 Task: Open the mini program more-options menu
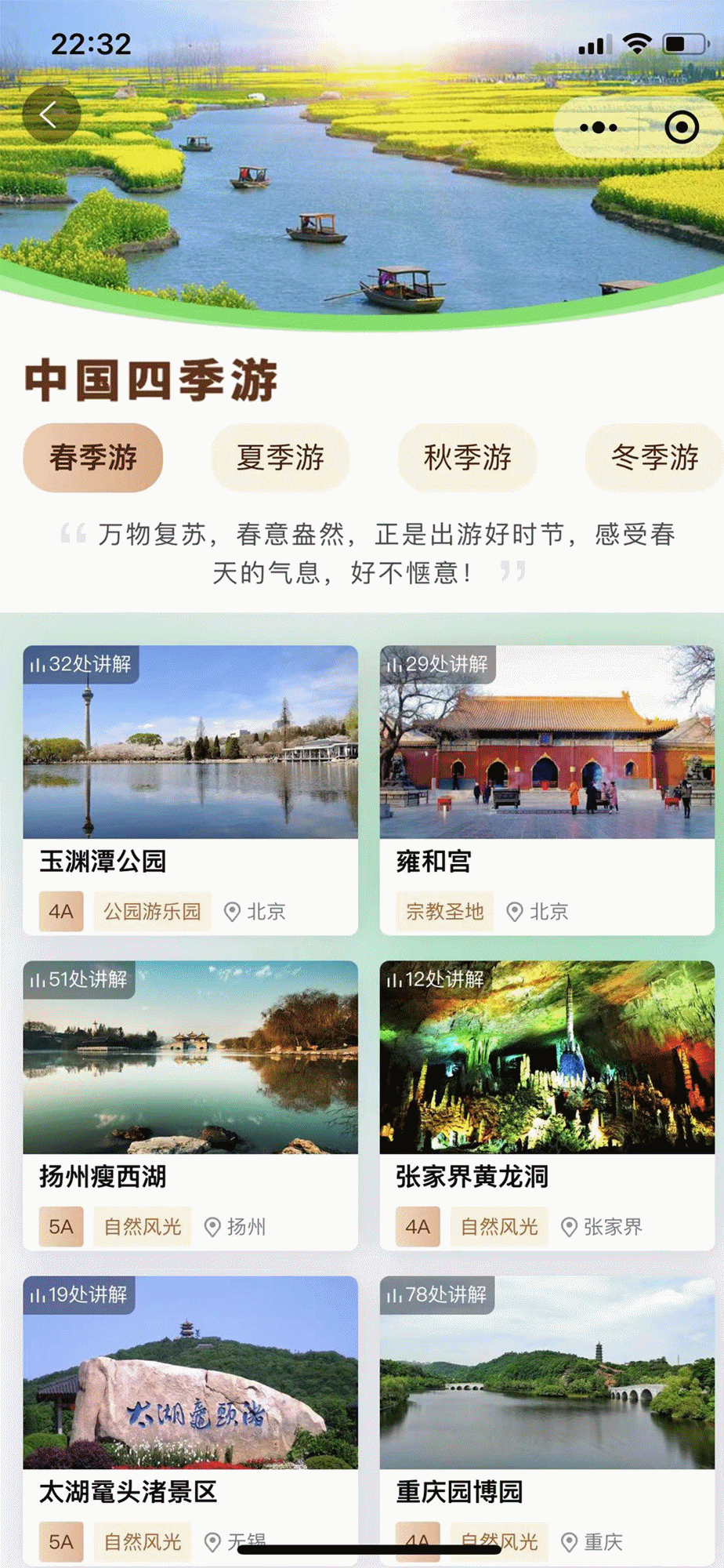(x=599, y=127)
